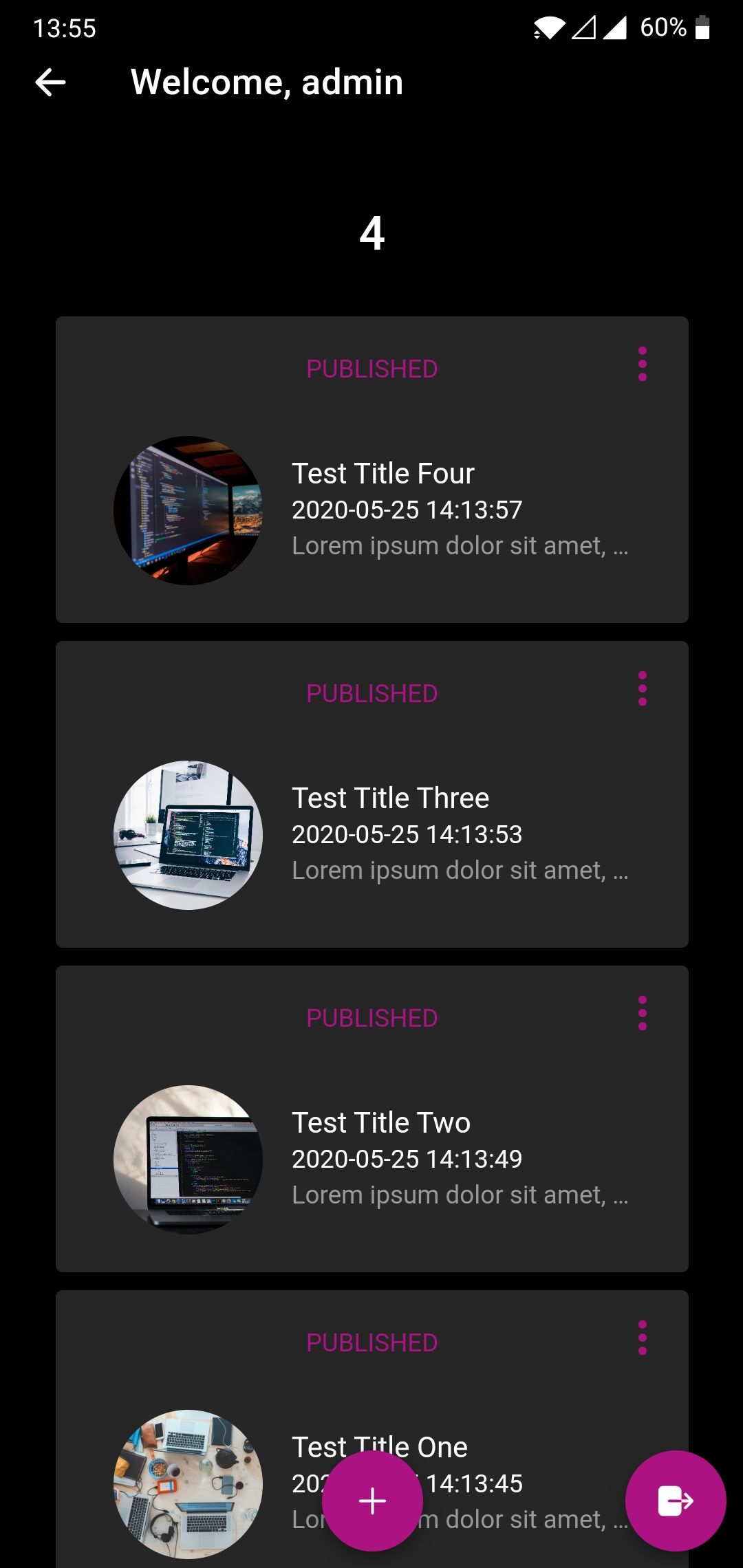Open options menu for Test Title Four
Image resolution: width=743 pixels, height=1568 pixels.
[643, 364]
